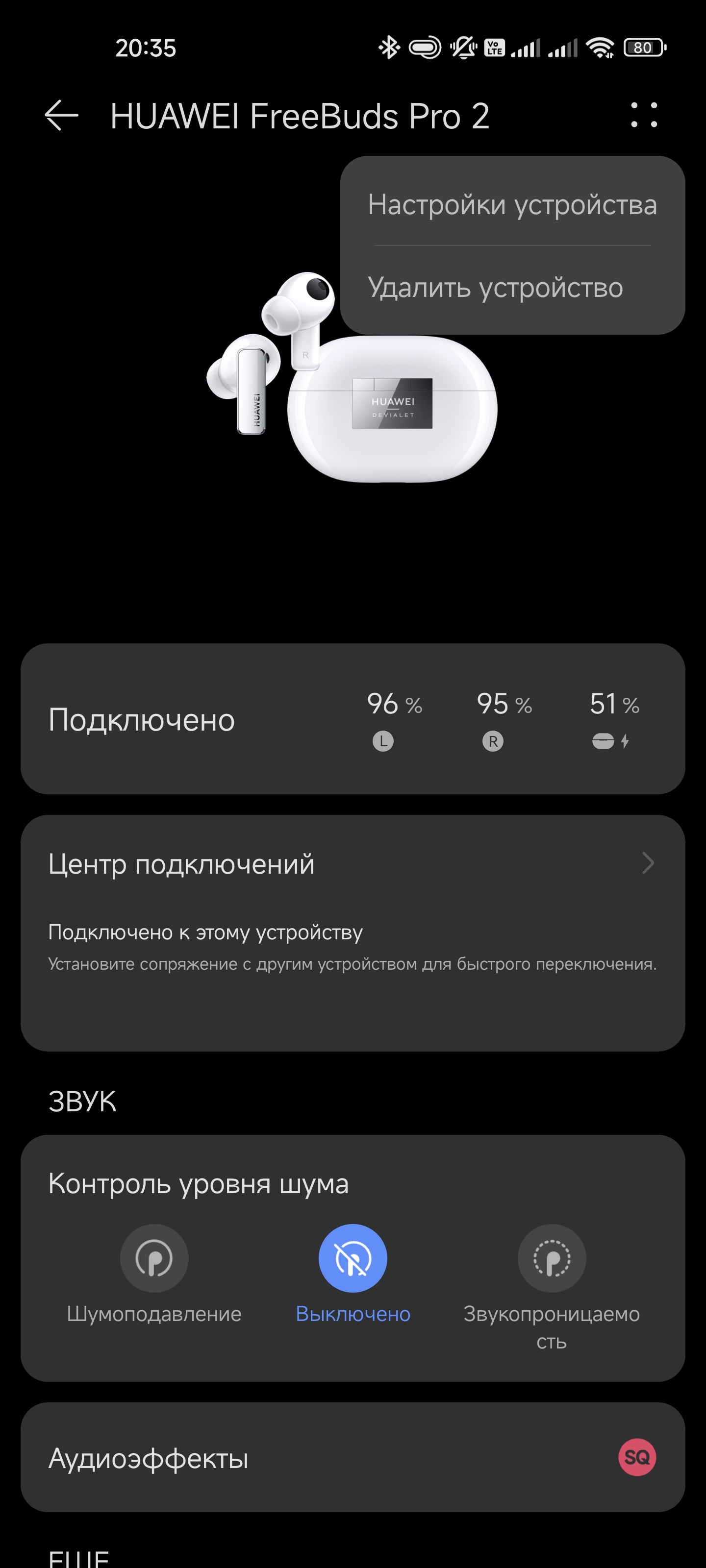This screenshot has width=706, height=1568.
Task: Open Настройки устройства from the menu
Action: point(512,204)
